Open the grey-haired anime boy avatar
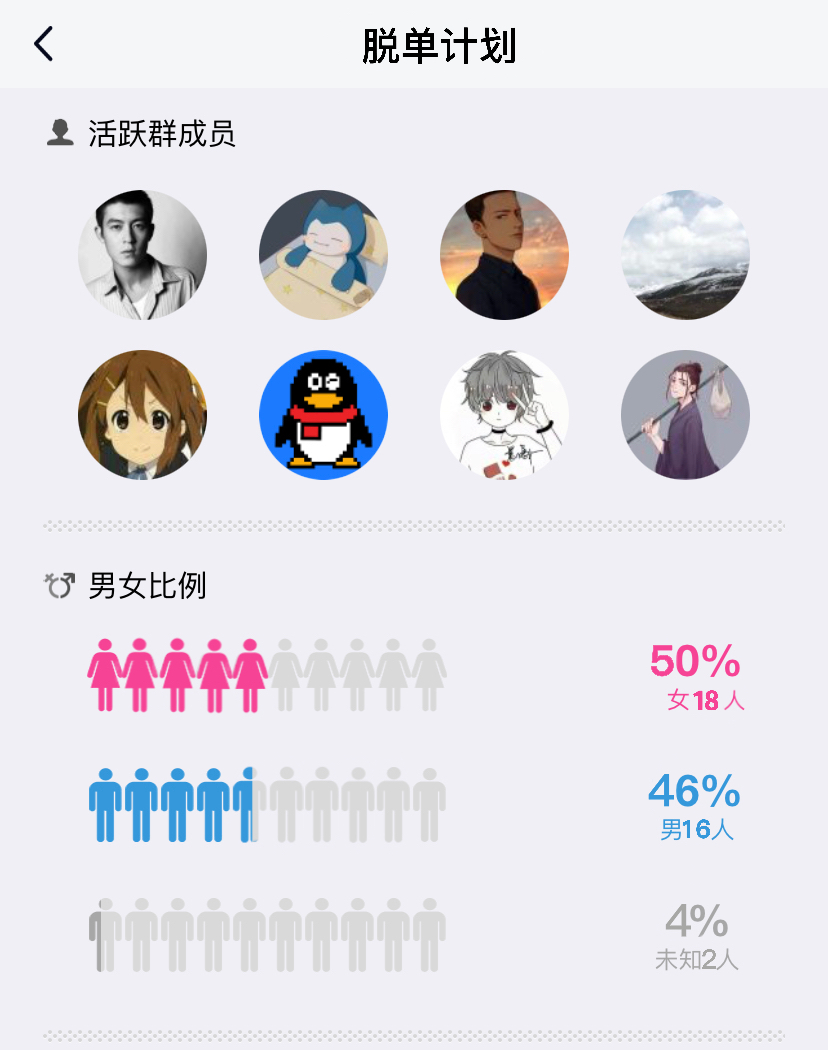 coord(504,415)
